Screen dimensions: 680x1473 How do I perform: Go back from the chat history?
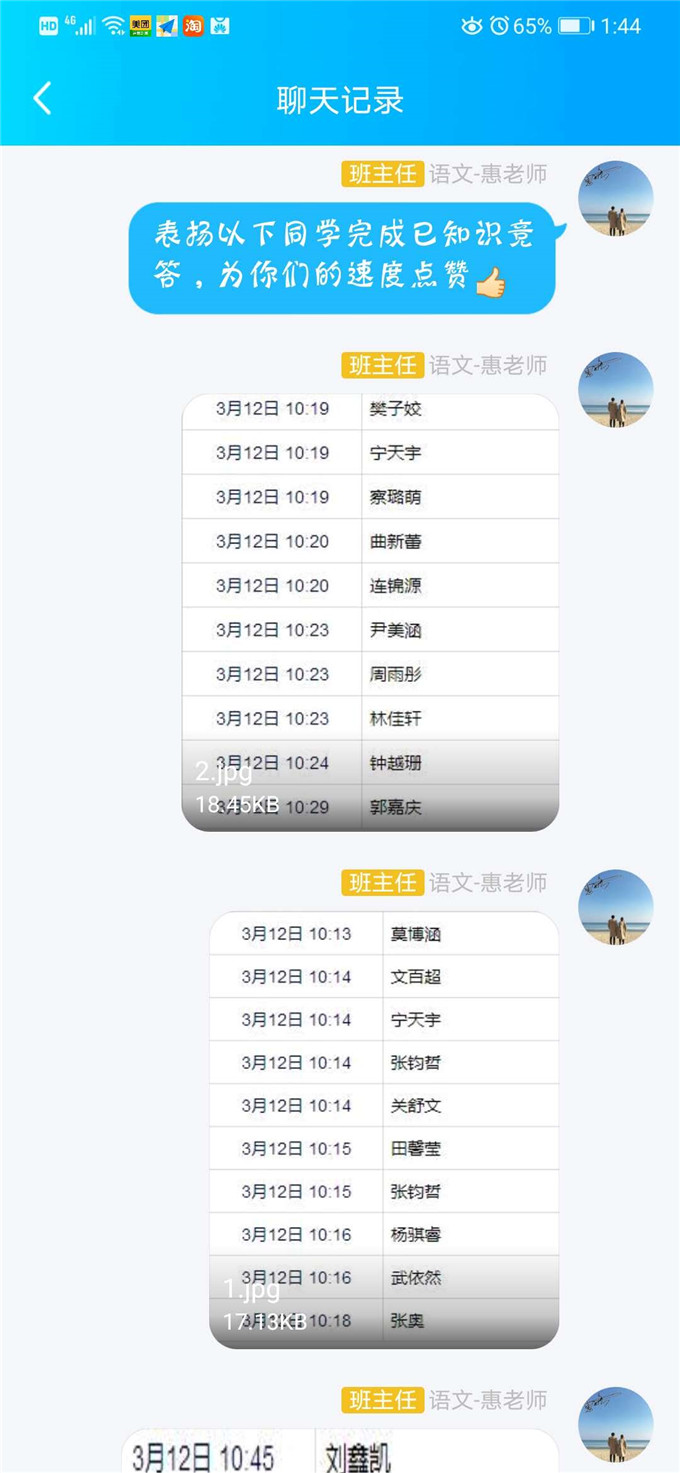tap(42, 99)
